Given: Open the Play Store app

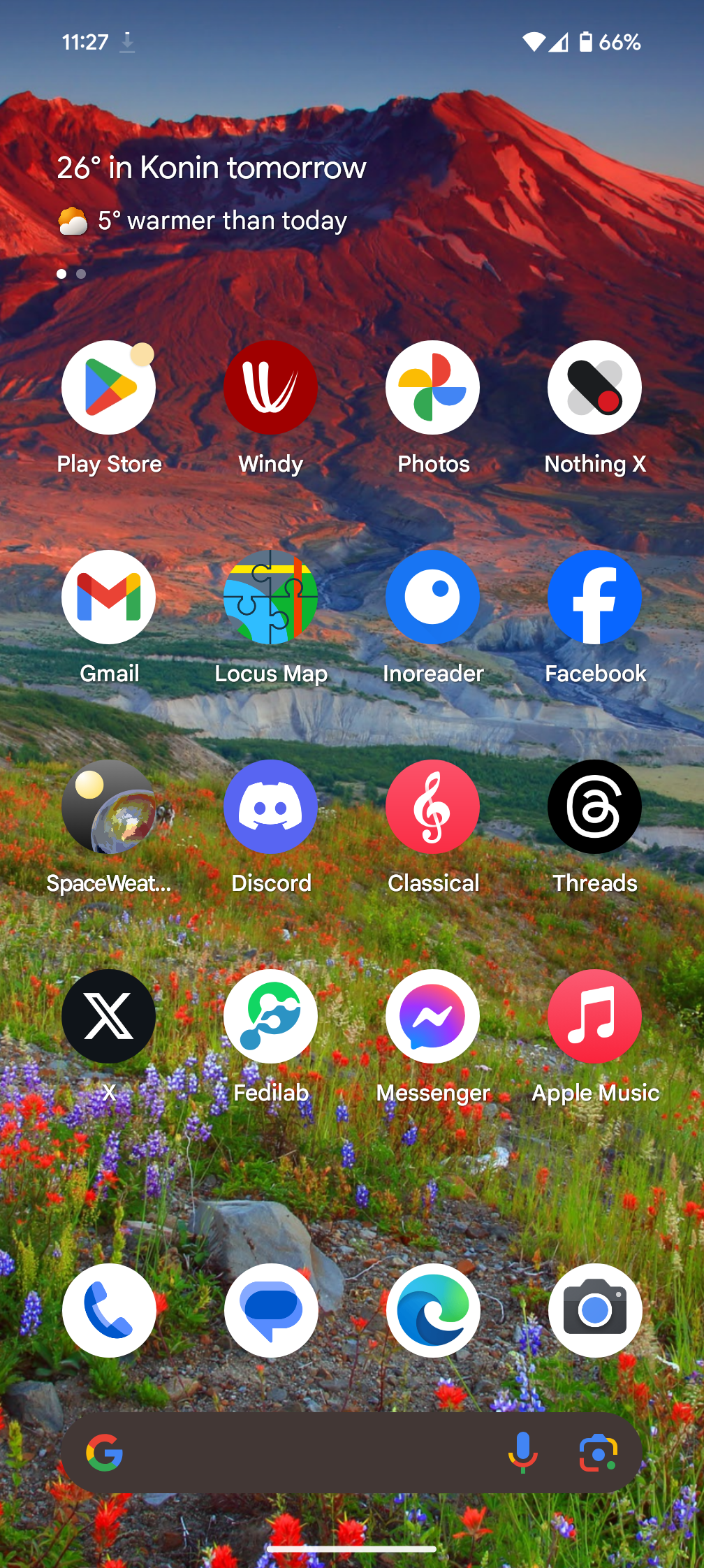Looking at the screenshot, I should pos(108,388).
